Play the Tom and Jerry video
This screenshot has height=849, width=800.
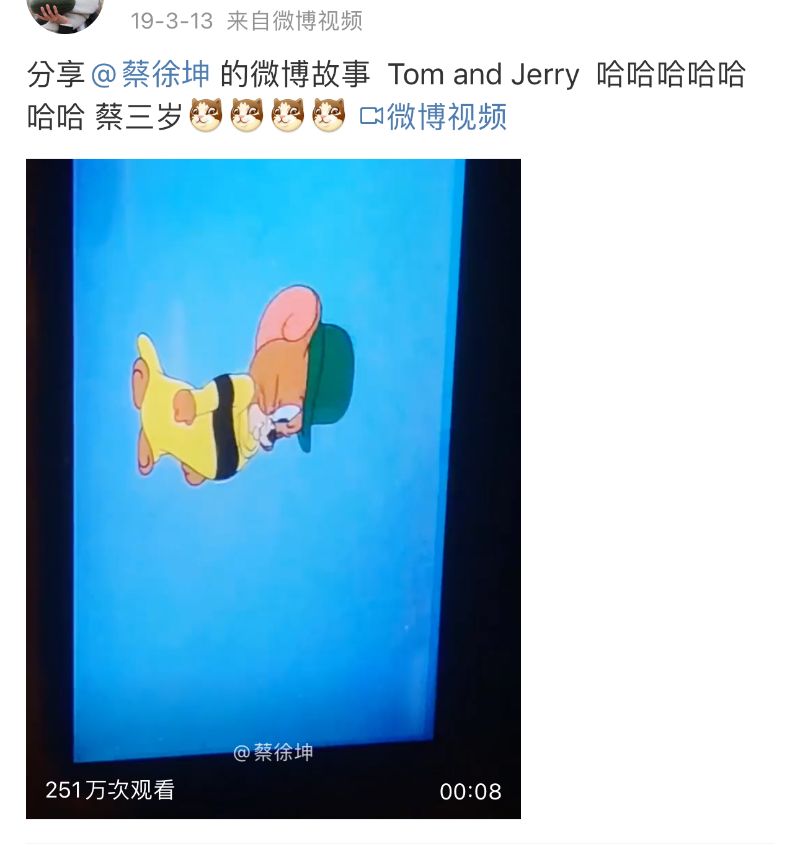[x=273, y=488]
